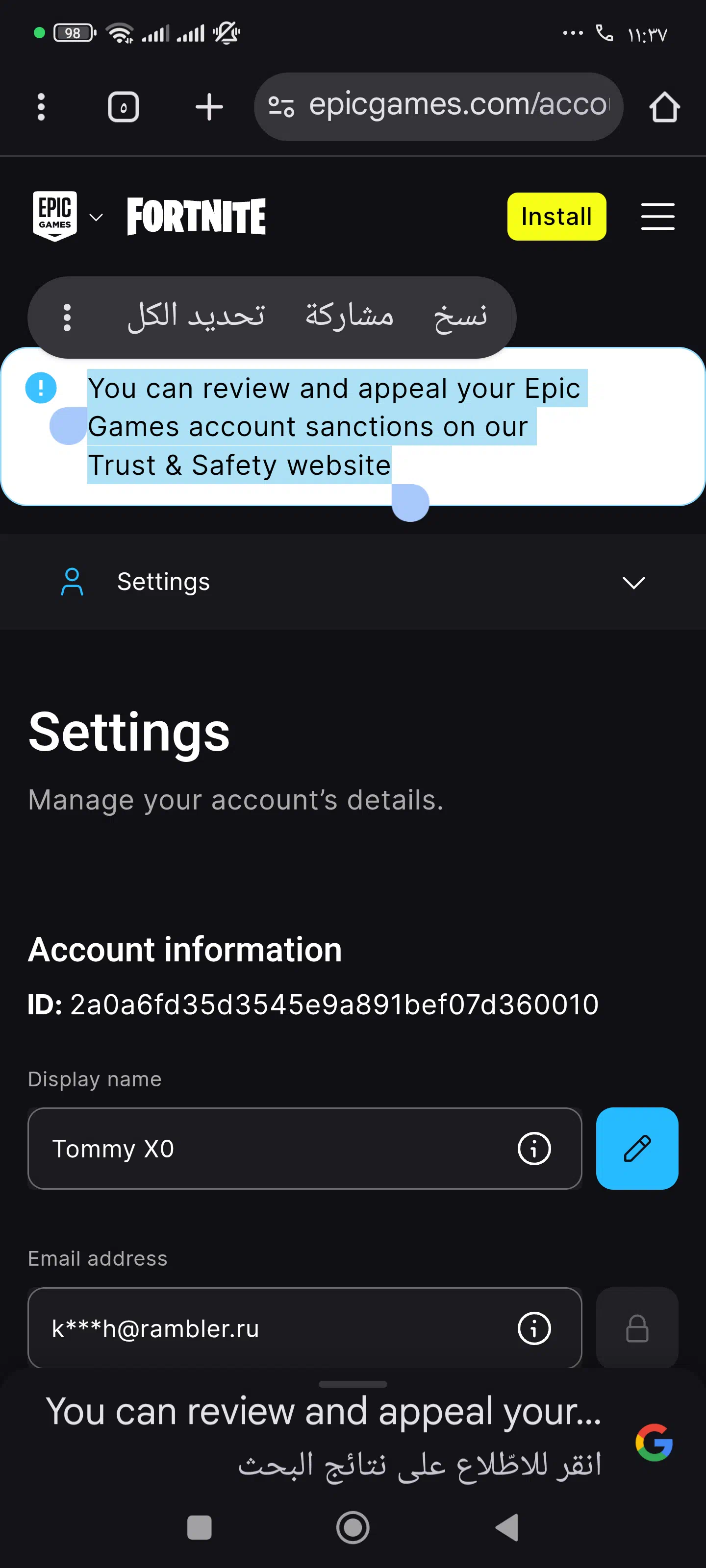The image size is (706, 1568).
Task: Open the browser overflow menu
Action: (41, 107)
